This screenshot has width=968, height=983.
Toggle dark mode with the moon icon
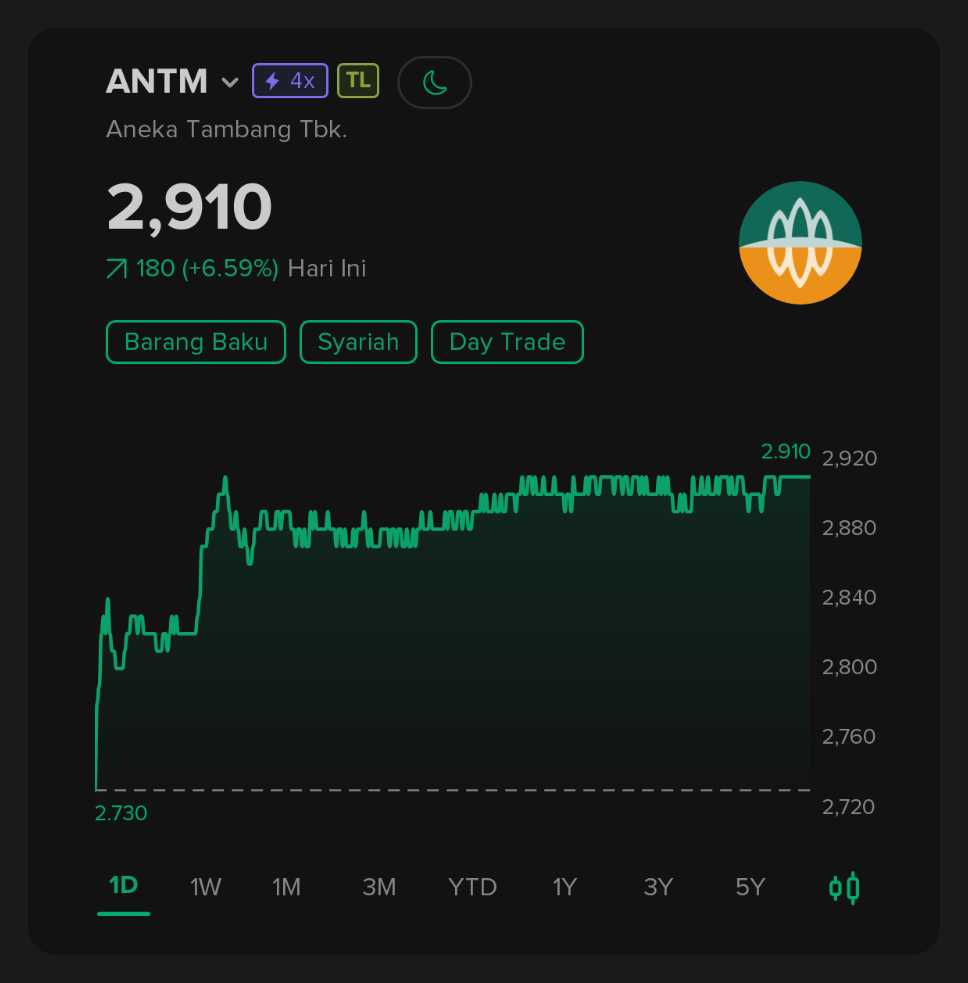(434, 82)
